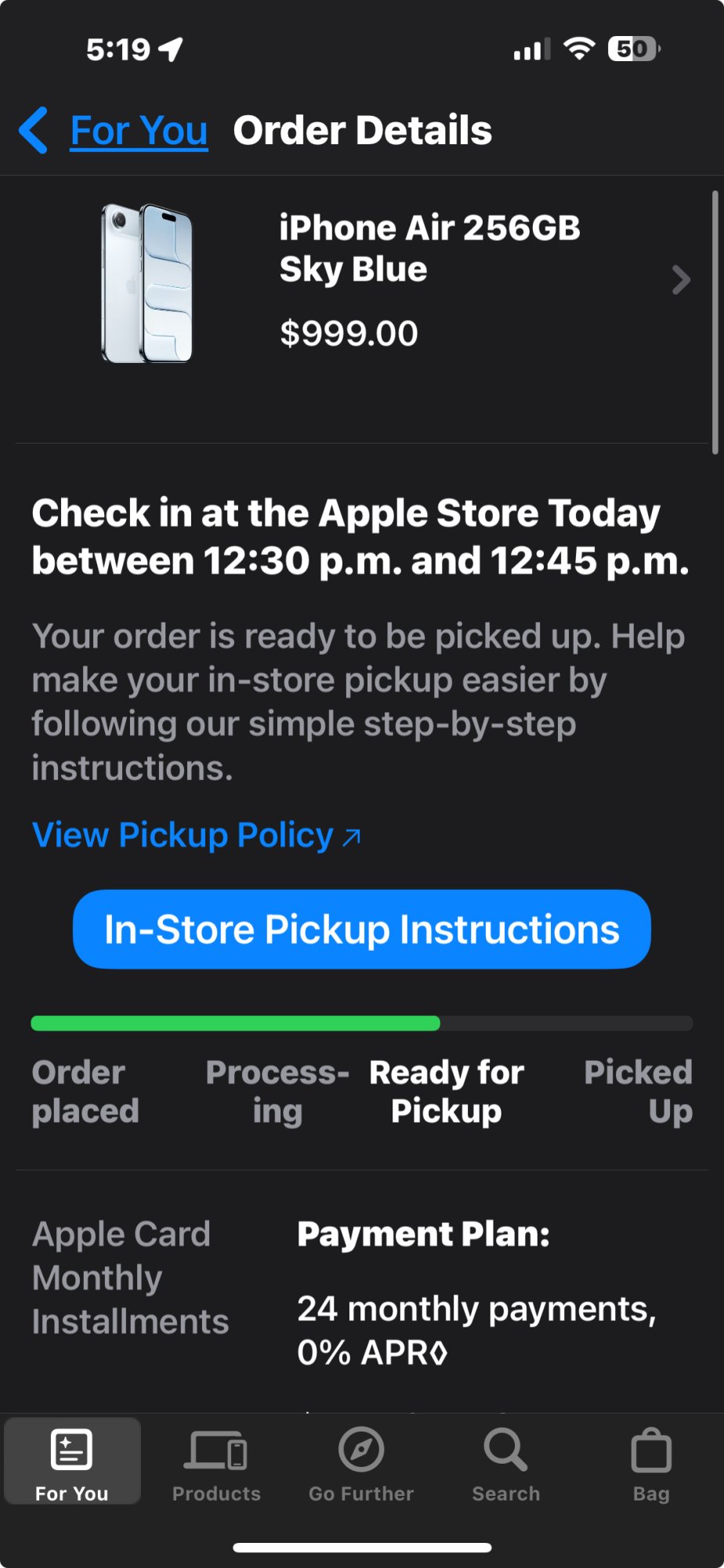Viewport: 724px width, 1568px height.
Task: Tap the location arrow in the status bar
Action: 168,49
